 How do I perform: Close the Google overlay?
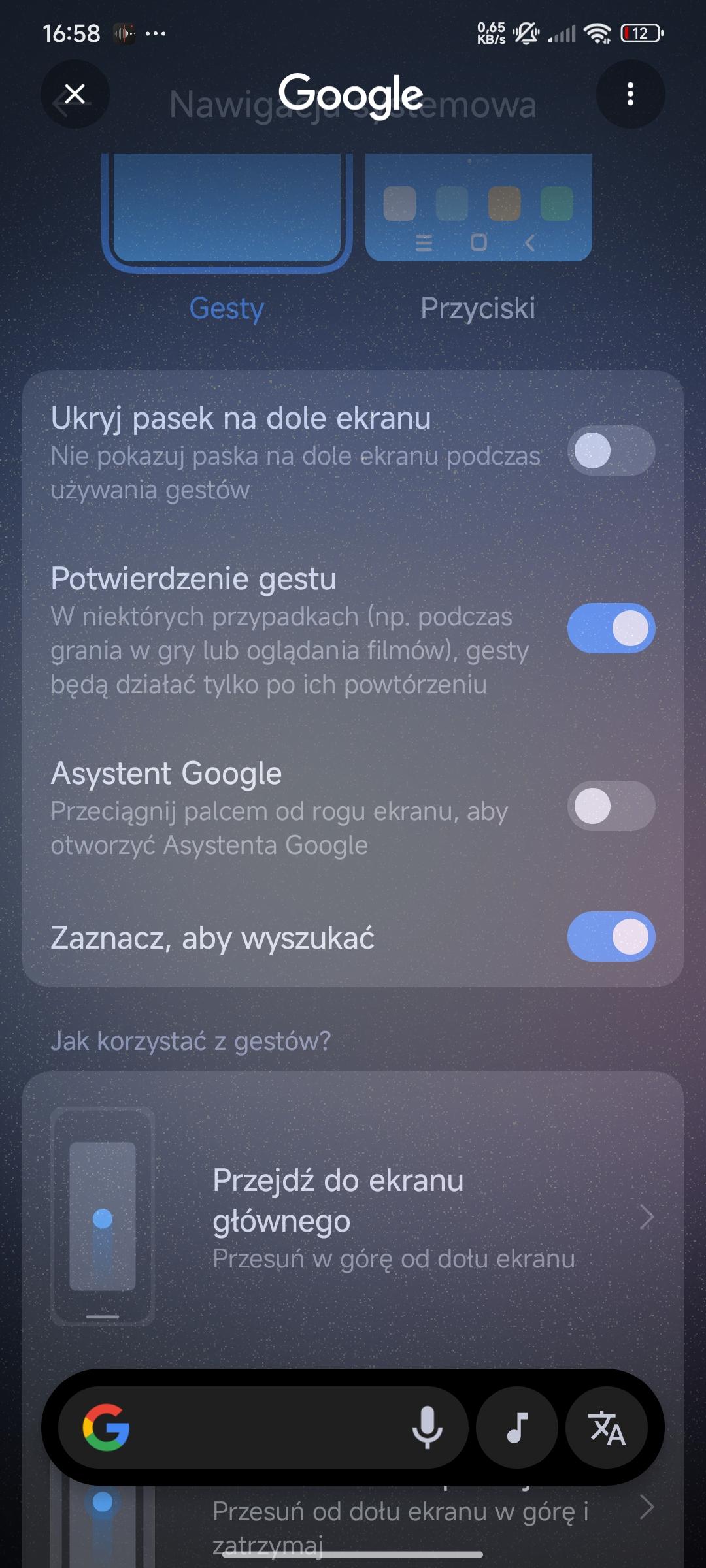75,94
